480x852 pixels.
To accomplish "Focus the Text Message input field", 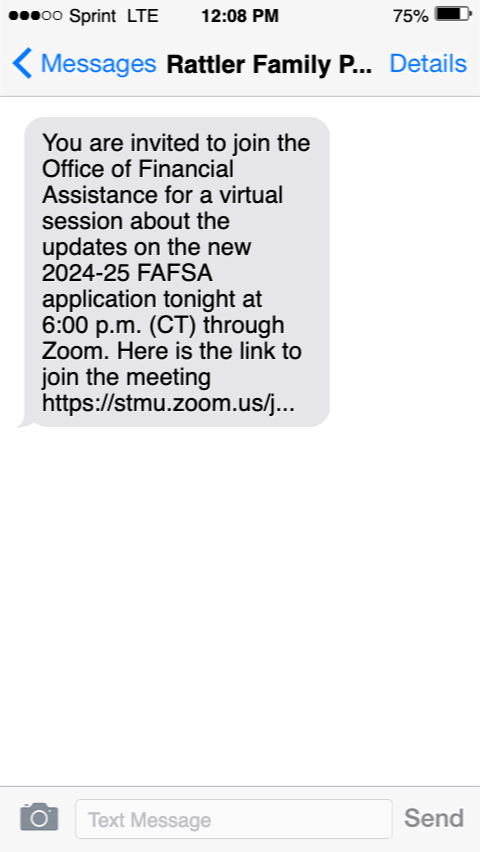I will point(234,819).
